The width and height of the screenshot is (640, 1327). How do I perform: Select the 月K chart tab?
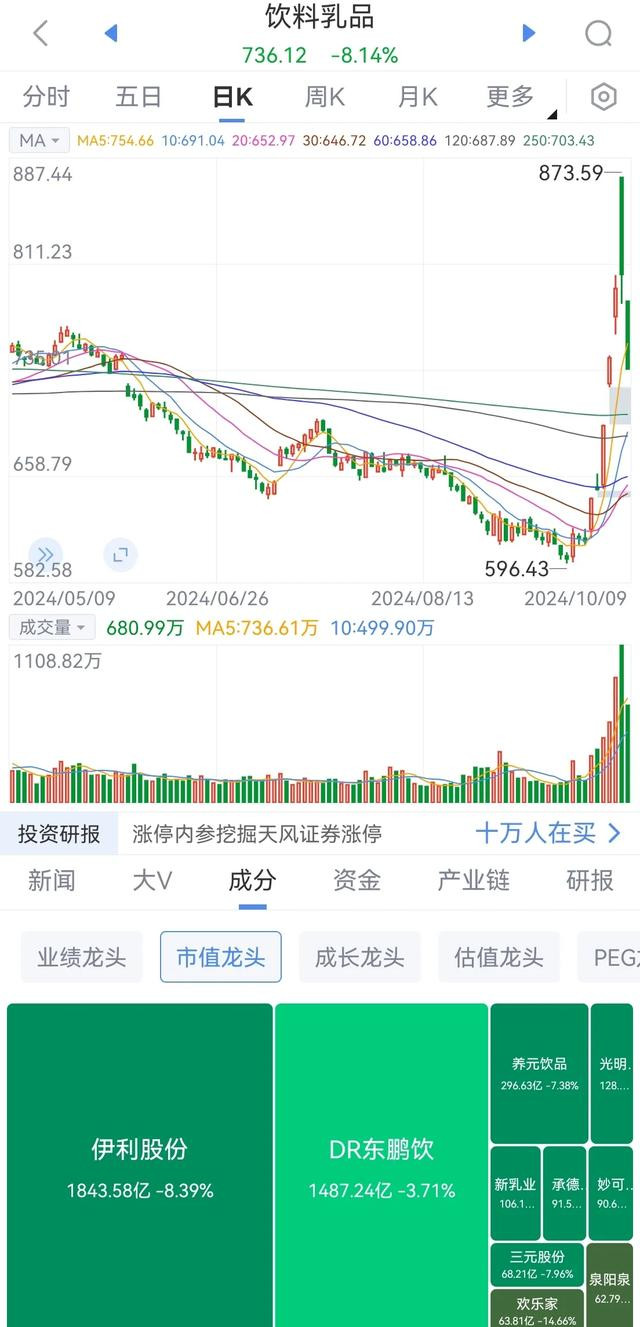click(x=418, y=97)
